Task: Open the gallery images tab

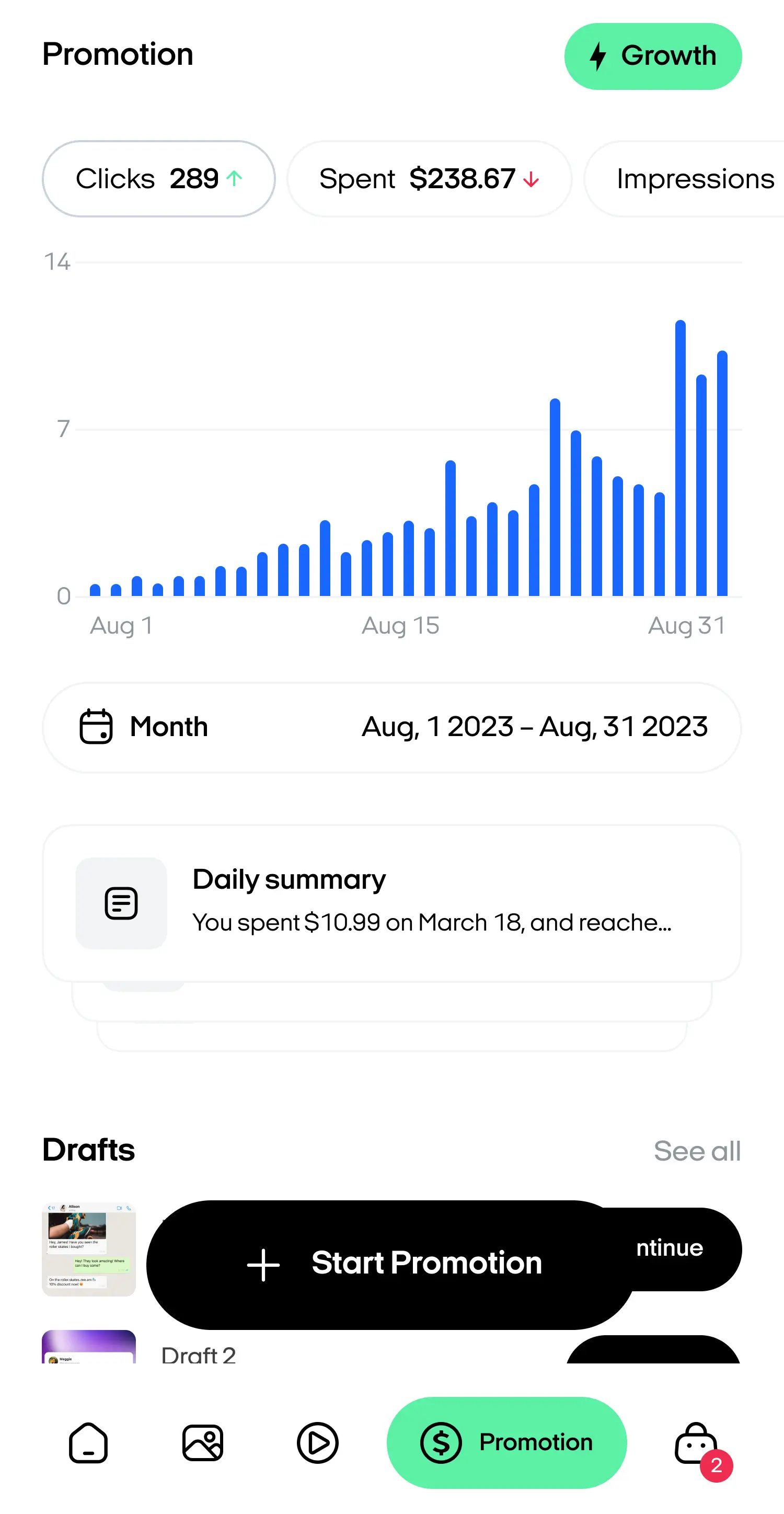Action: coord(203,1443)
